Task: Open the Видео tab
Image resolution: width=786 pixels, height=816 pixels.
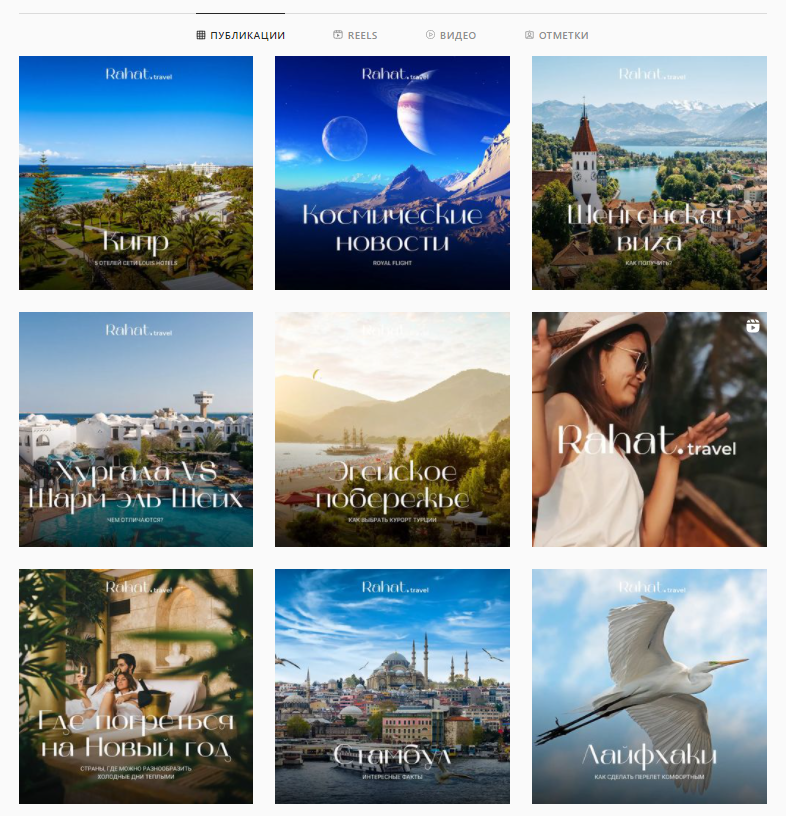Action: 451,35
